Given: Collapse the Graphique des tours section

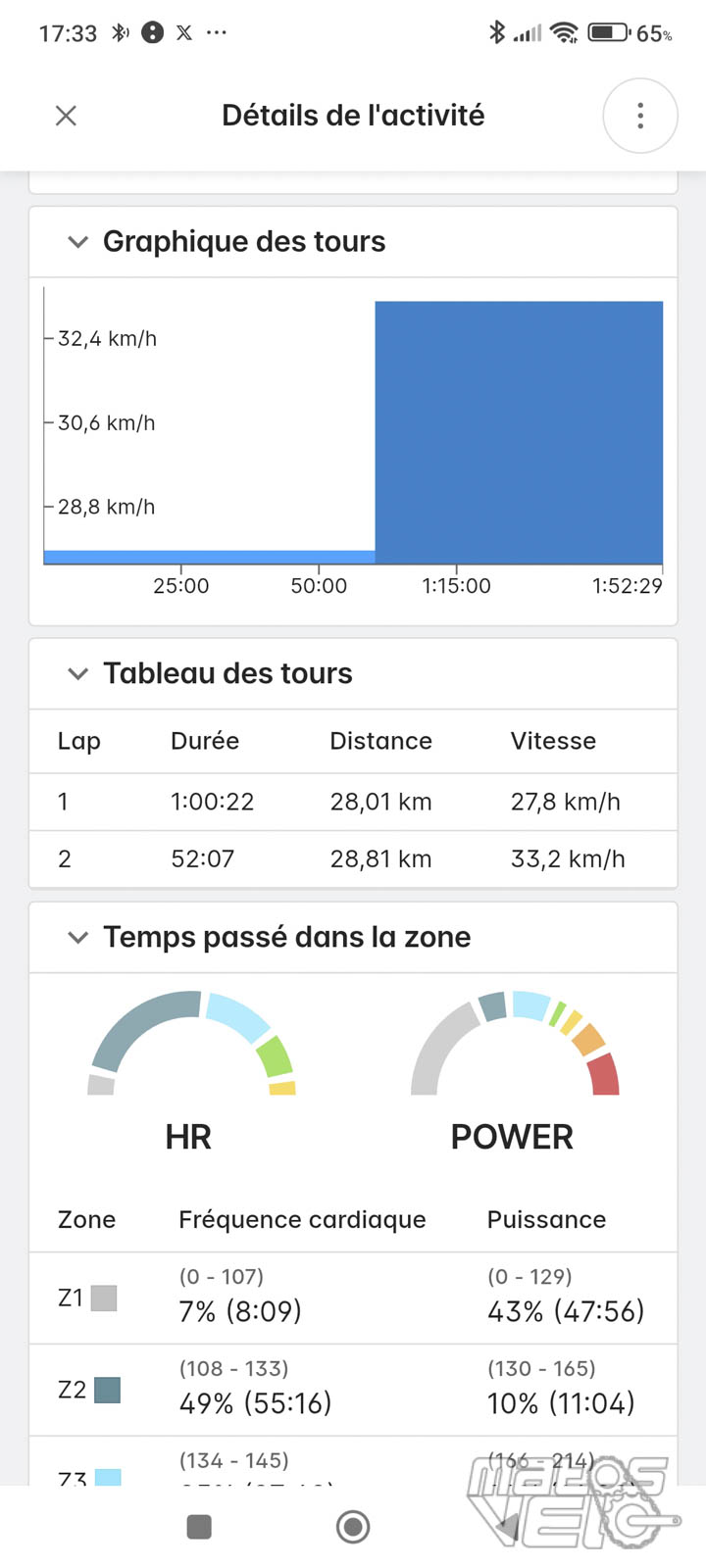Looking at the screenshot, I should tap(77, 242).
